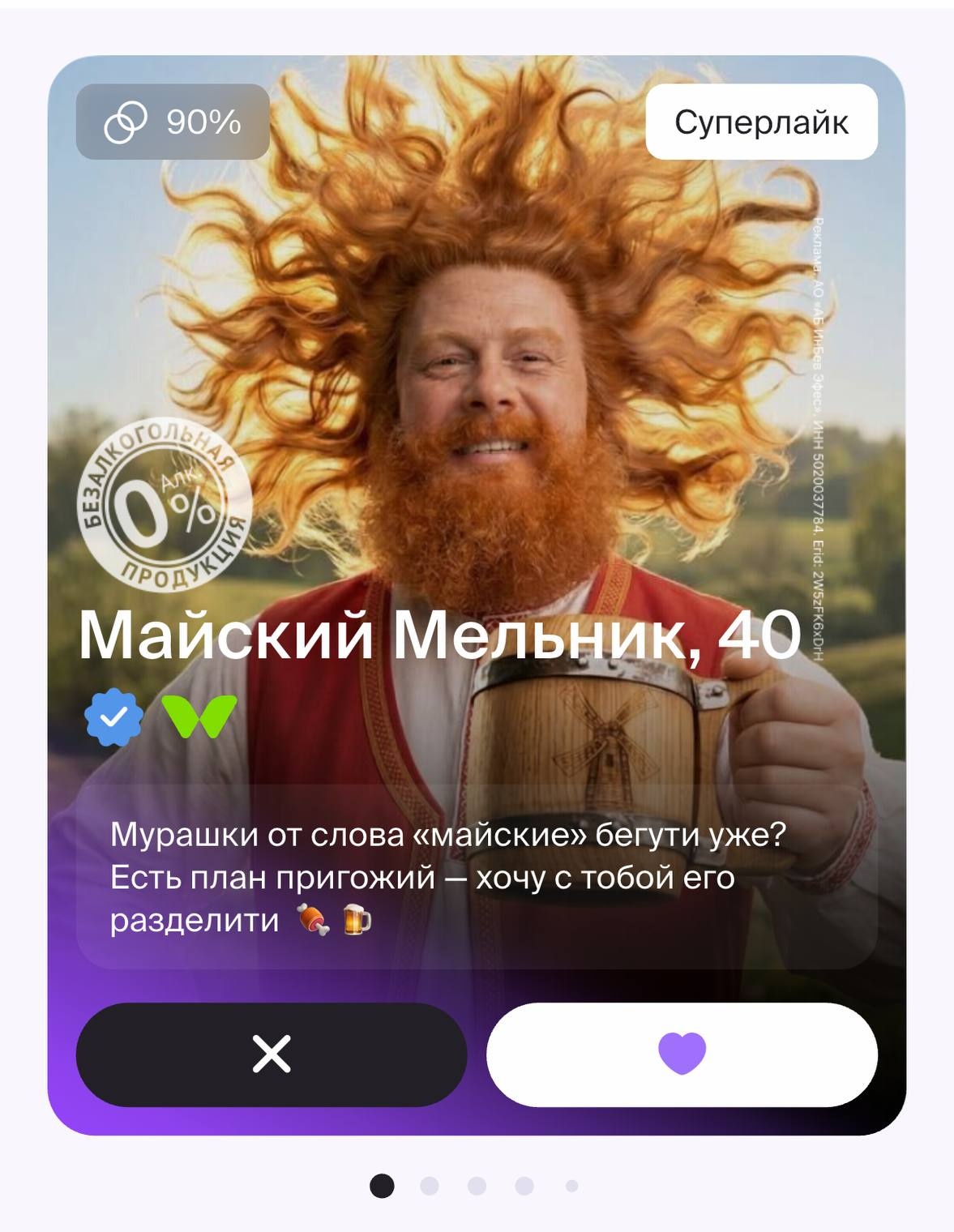Open Майский Мельник's profile card
Viewport: 954px width, 1232px height.
point(438,636)
